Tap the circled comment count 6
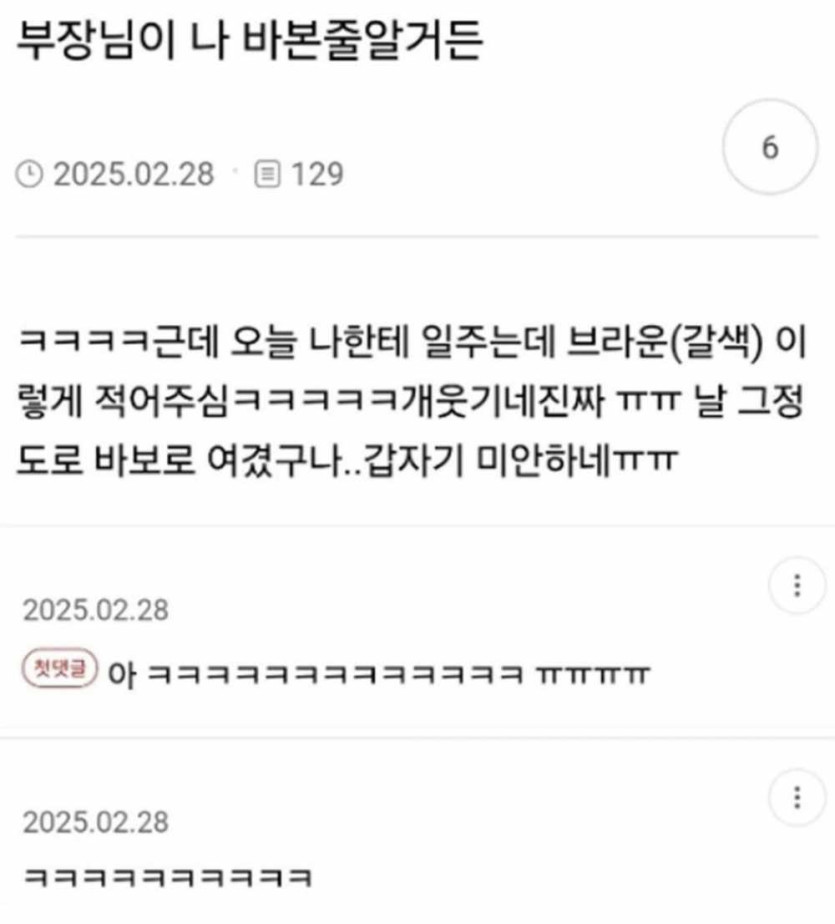The image size is (835, 924). tap(769, 149)
